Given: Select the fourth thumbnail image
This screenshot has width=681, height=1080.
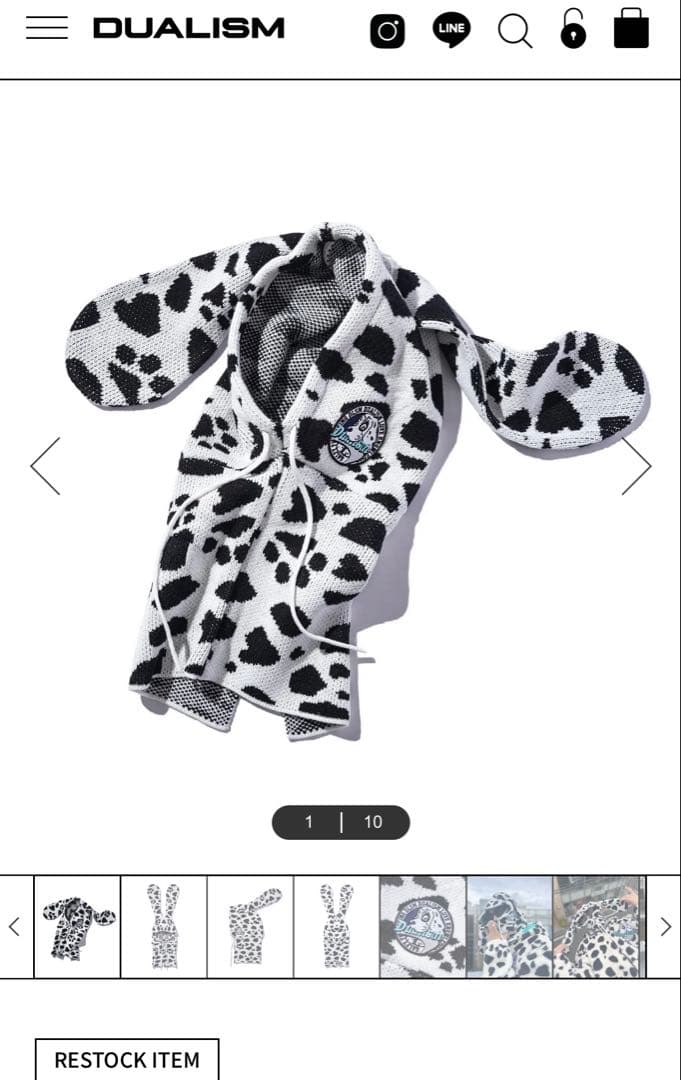Looking at the screenshot, I should click(x=336, y=927).
